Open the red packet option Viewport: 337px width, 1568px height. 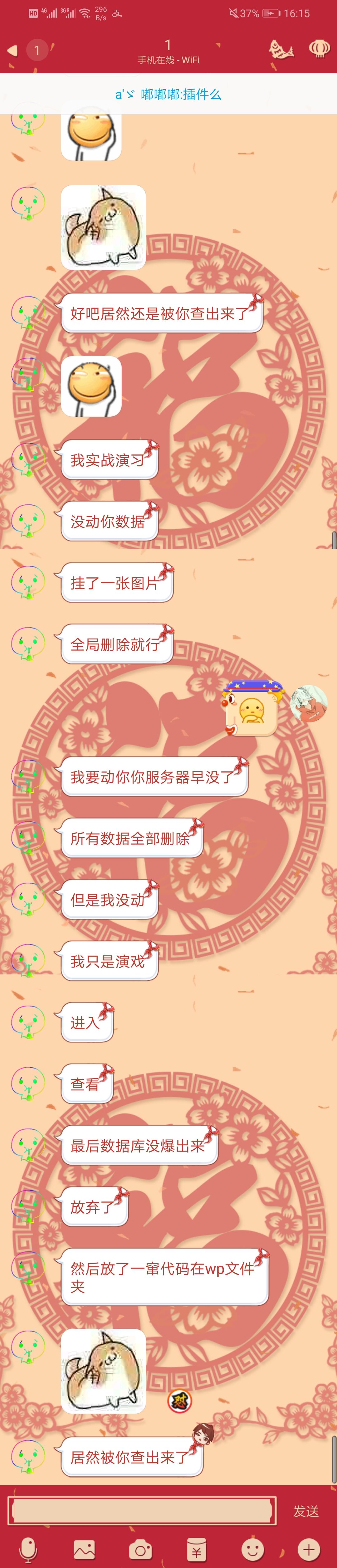pyautogui.click(x=196, y=1549)
